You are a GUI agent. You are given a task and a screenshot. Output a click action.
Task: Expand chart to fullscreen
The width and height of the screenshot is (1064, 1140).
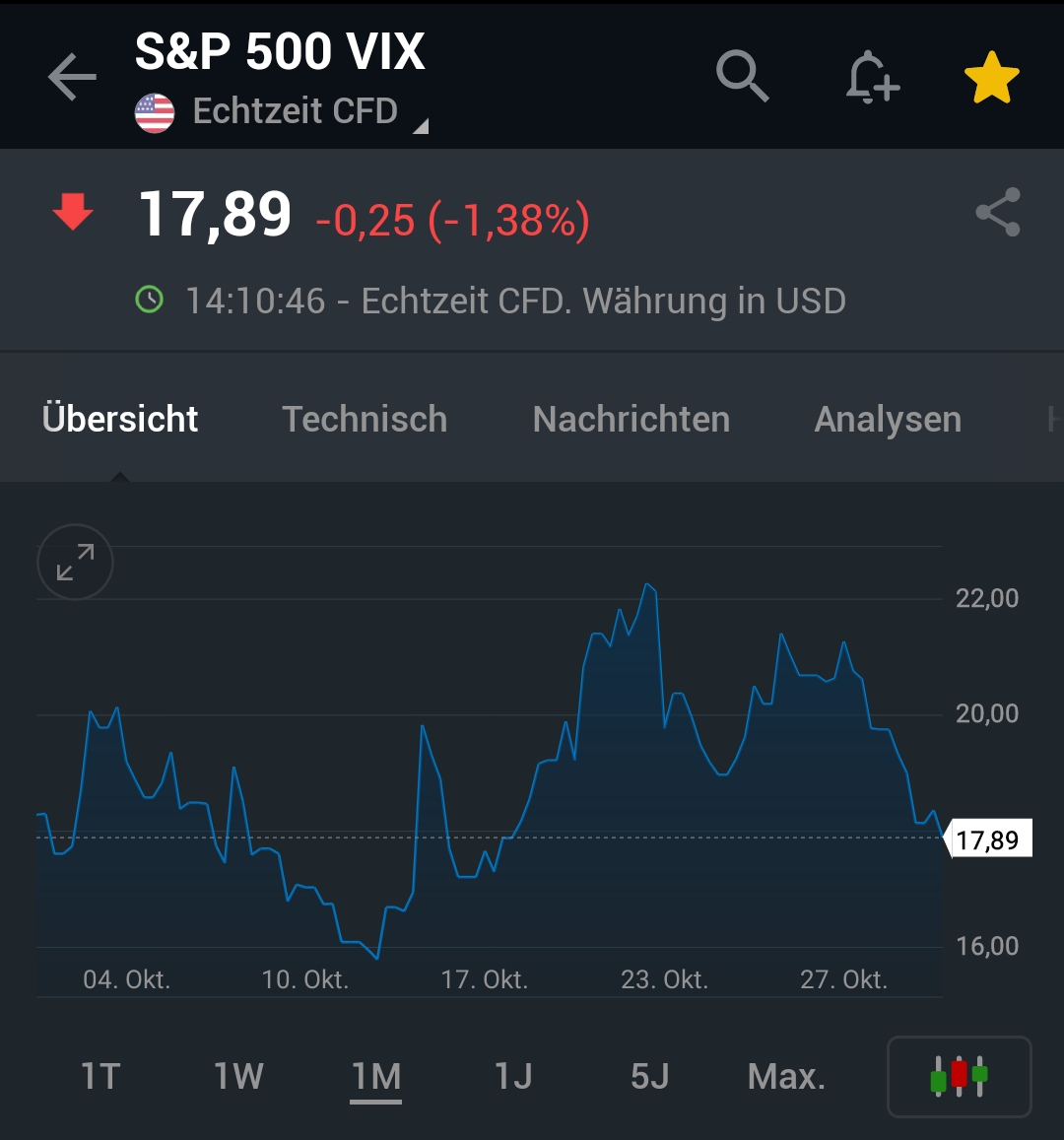[75, 563]
